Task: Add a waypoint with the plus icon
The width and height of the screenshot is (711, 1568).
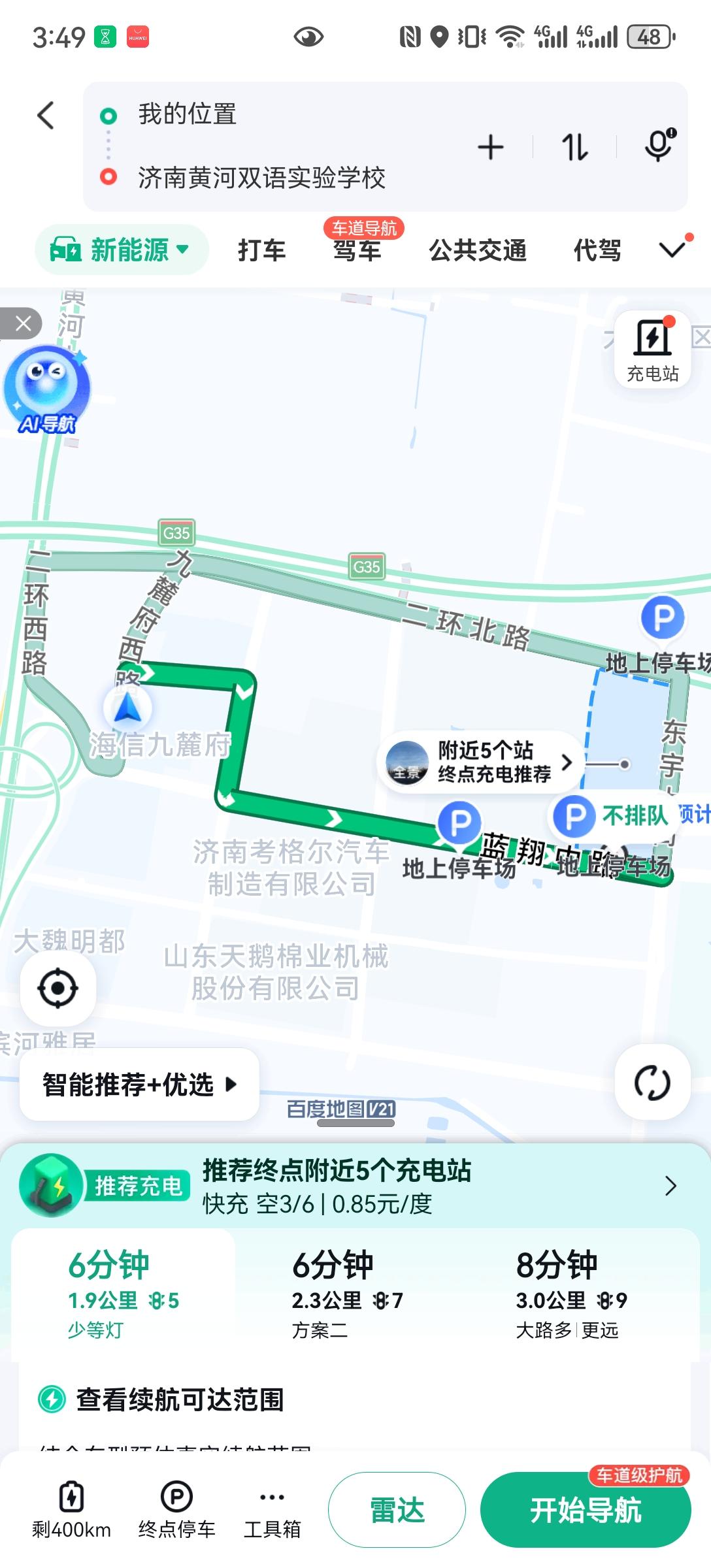Action: (489, 147)
